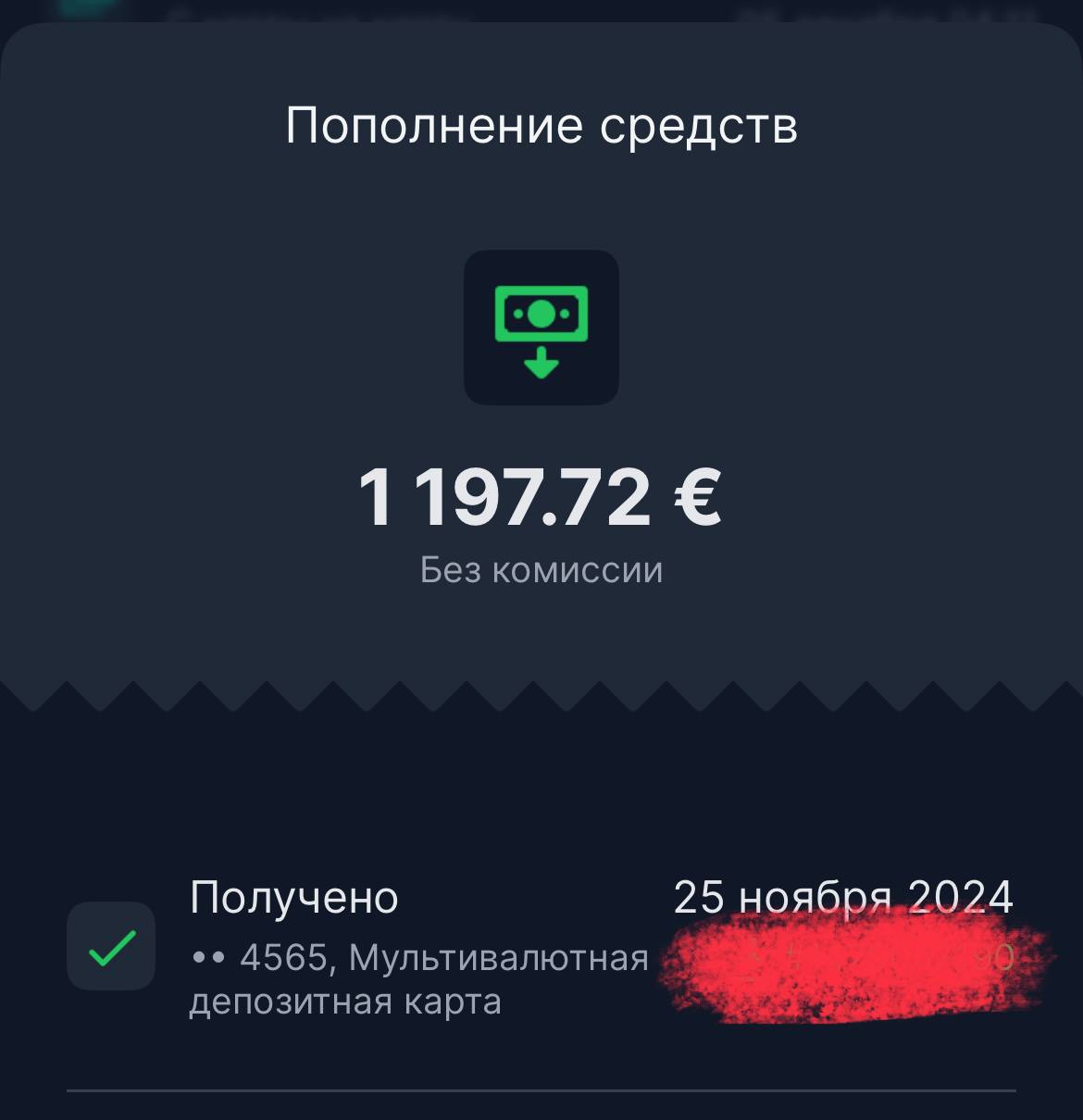Click the downward green arrow under the banknote

(x=541, y=364)
